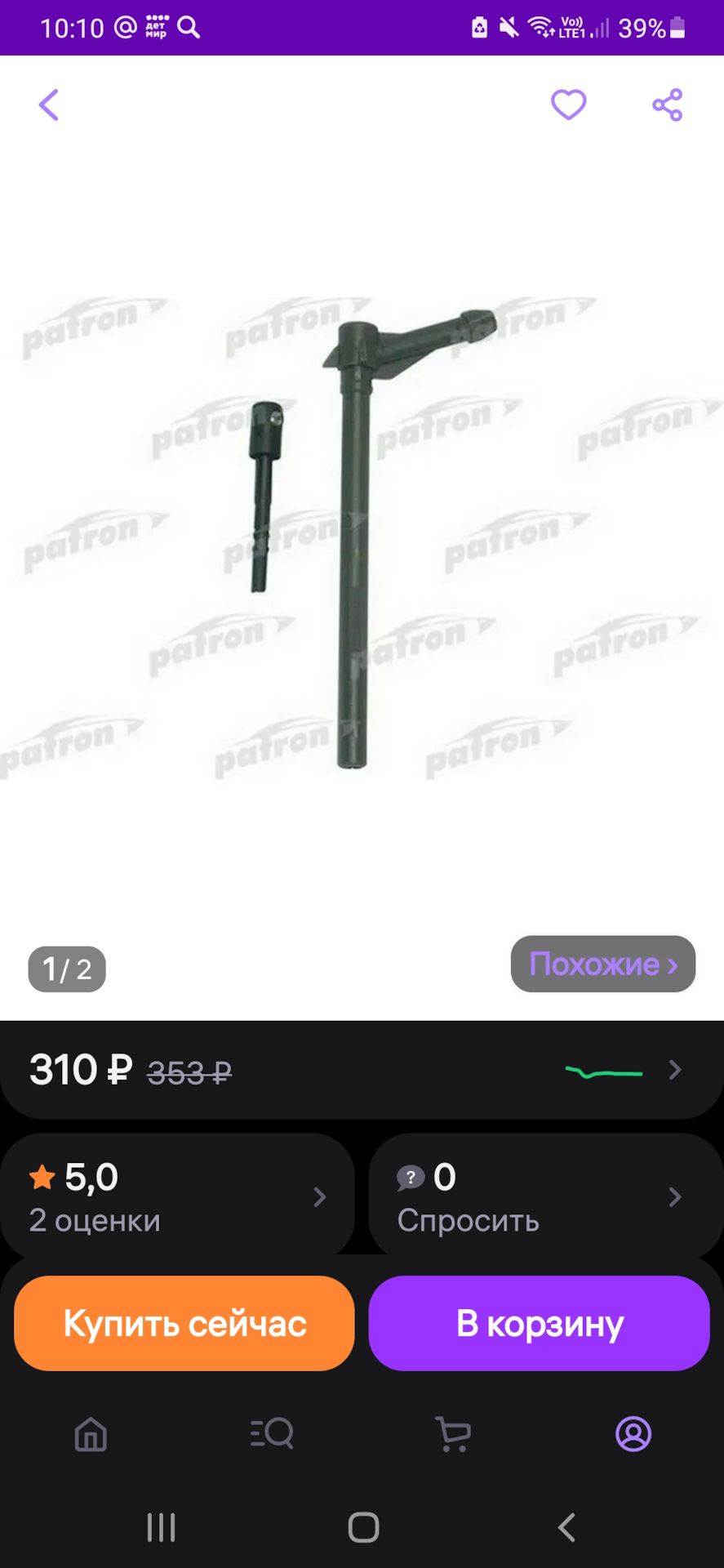Open price details for the 310 ₽ price

[362, 1070]
